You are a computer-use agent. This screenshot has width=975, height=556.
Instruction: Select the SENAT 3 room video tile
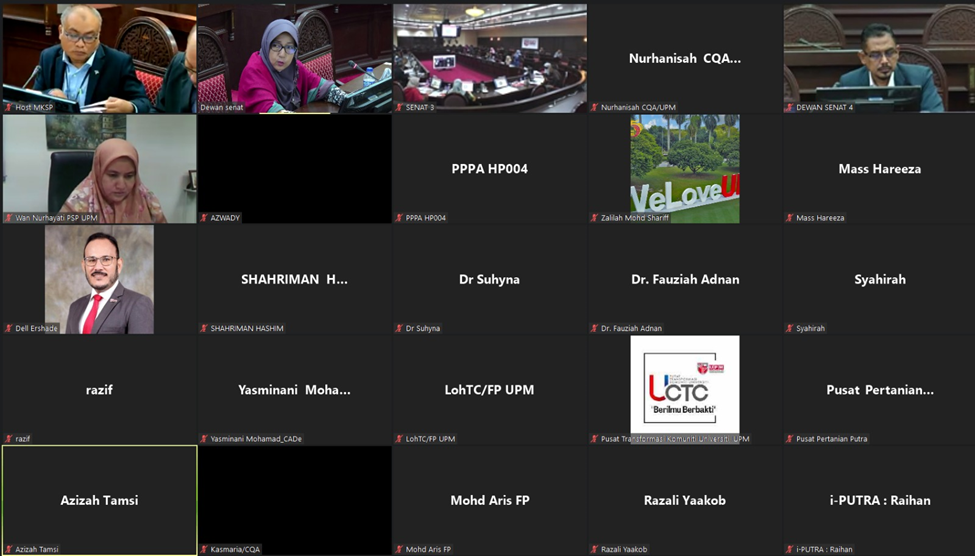pyautogui.click(x=489, y=58)
